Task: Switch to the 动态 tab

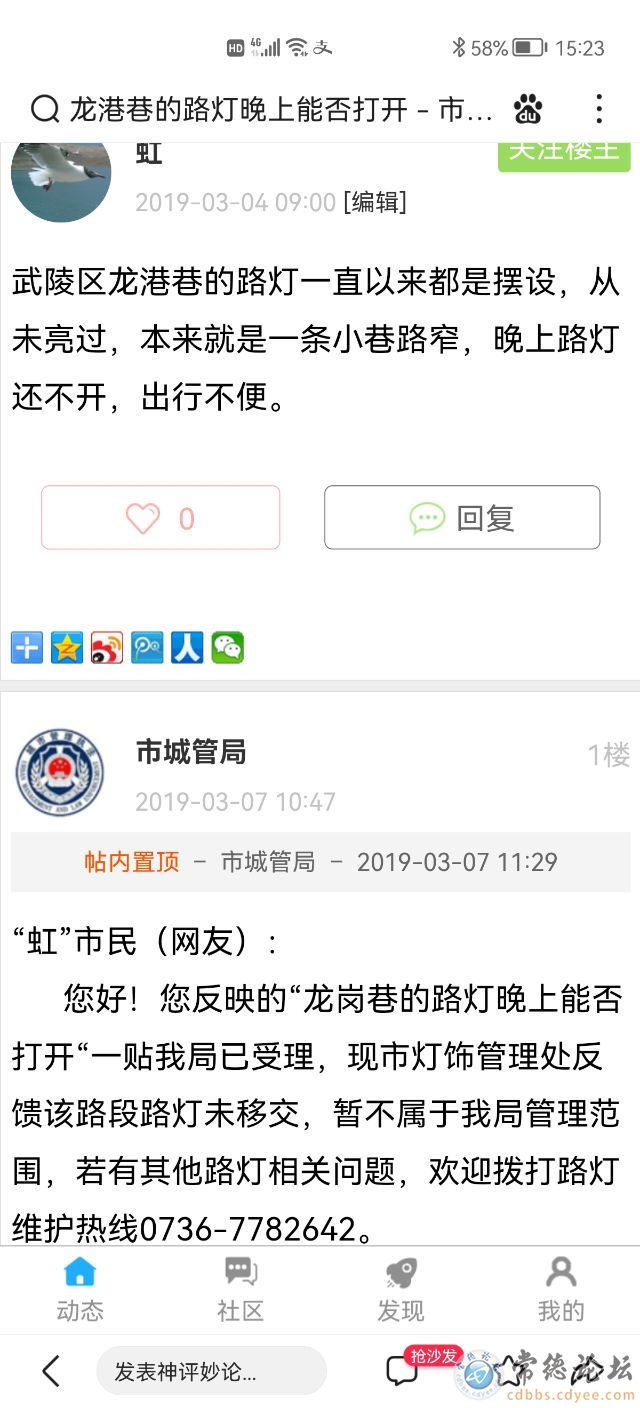Action: tap(80, 1289)
